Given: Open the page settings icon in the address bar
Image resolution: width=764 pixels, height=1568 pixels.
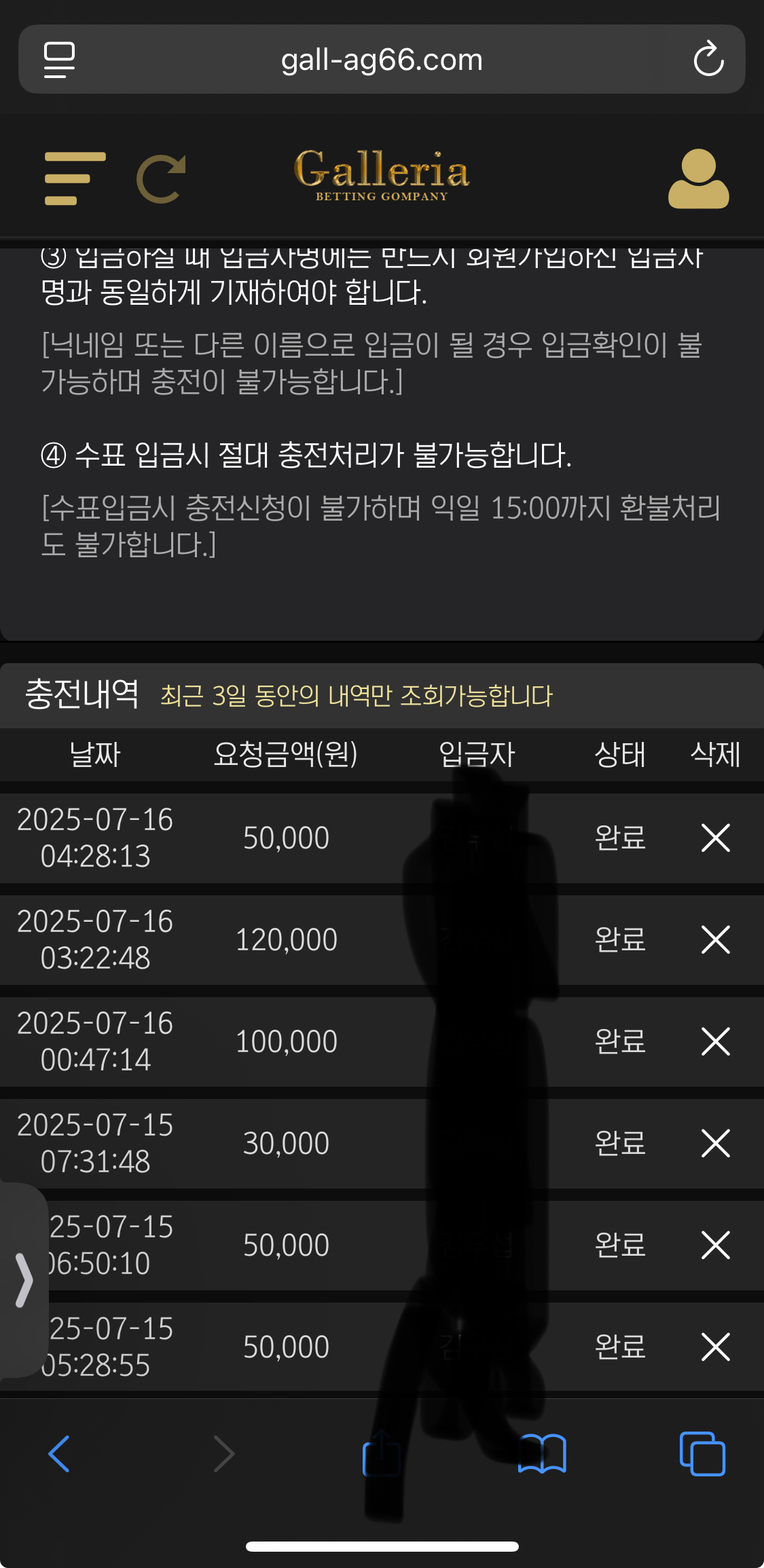Looking at the screenshot, I should click(x=59, y=59).
